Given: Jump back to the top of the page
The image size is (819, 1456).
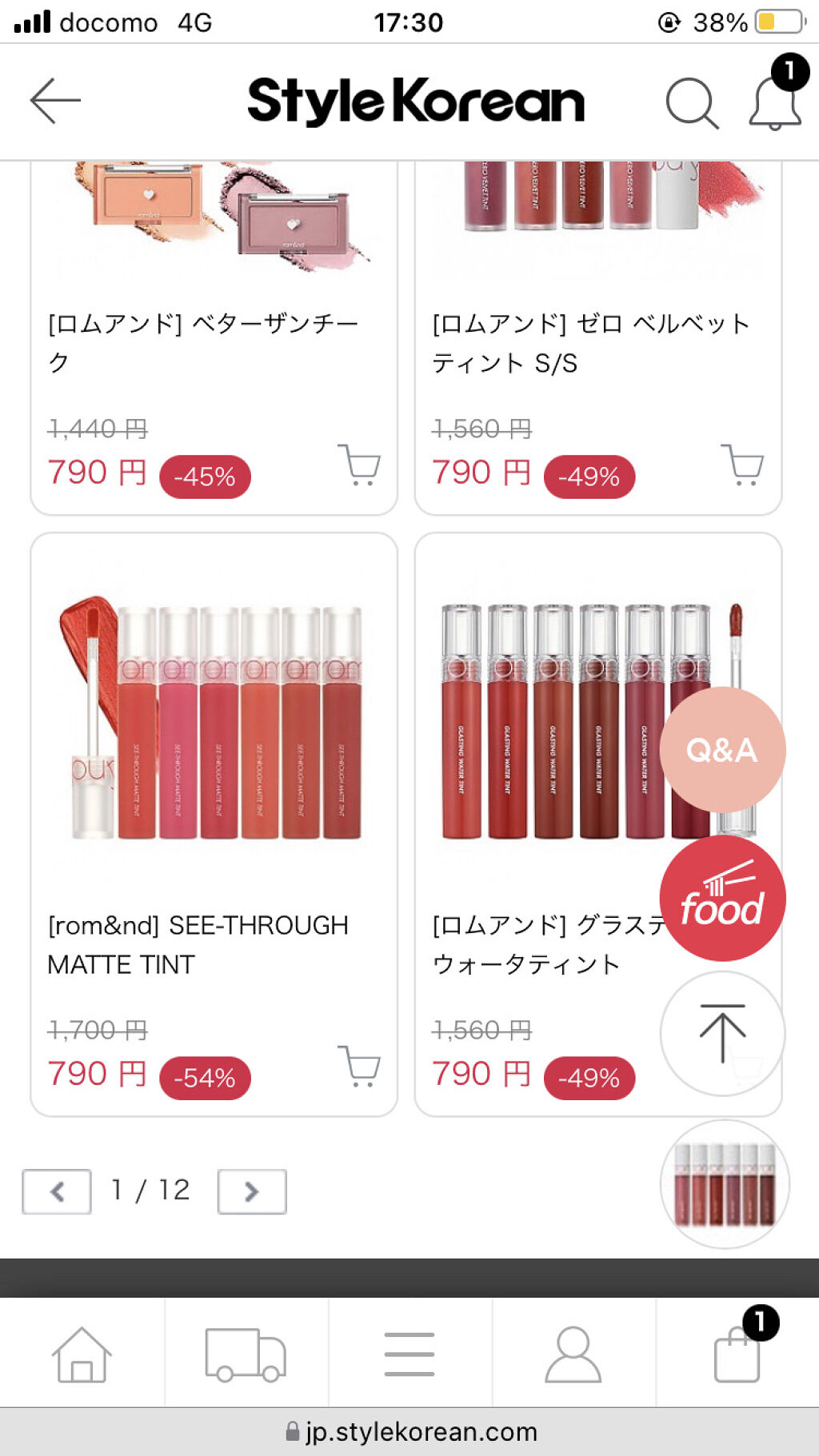Looking at the screenshot, I should (722, 1033).
